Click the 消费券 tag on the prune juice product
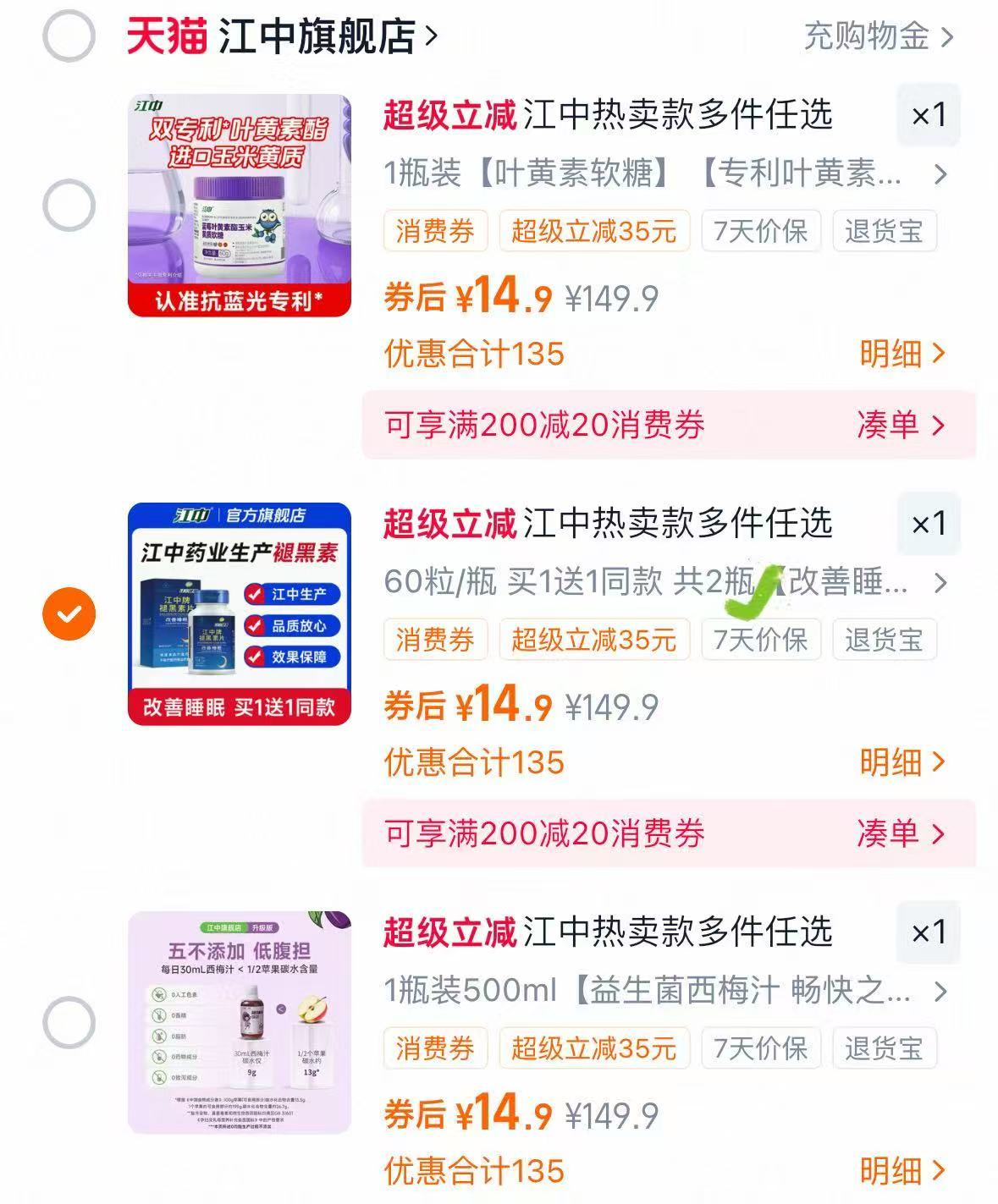This screenshot has height=1204, width=998. [435, 1048]
